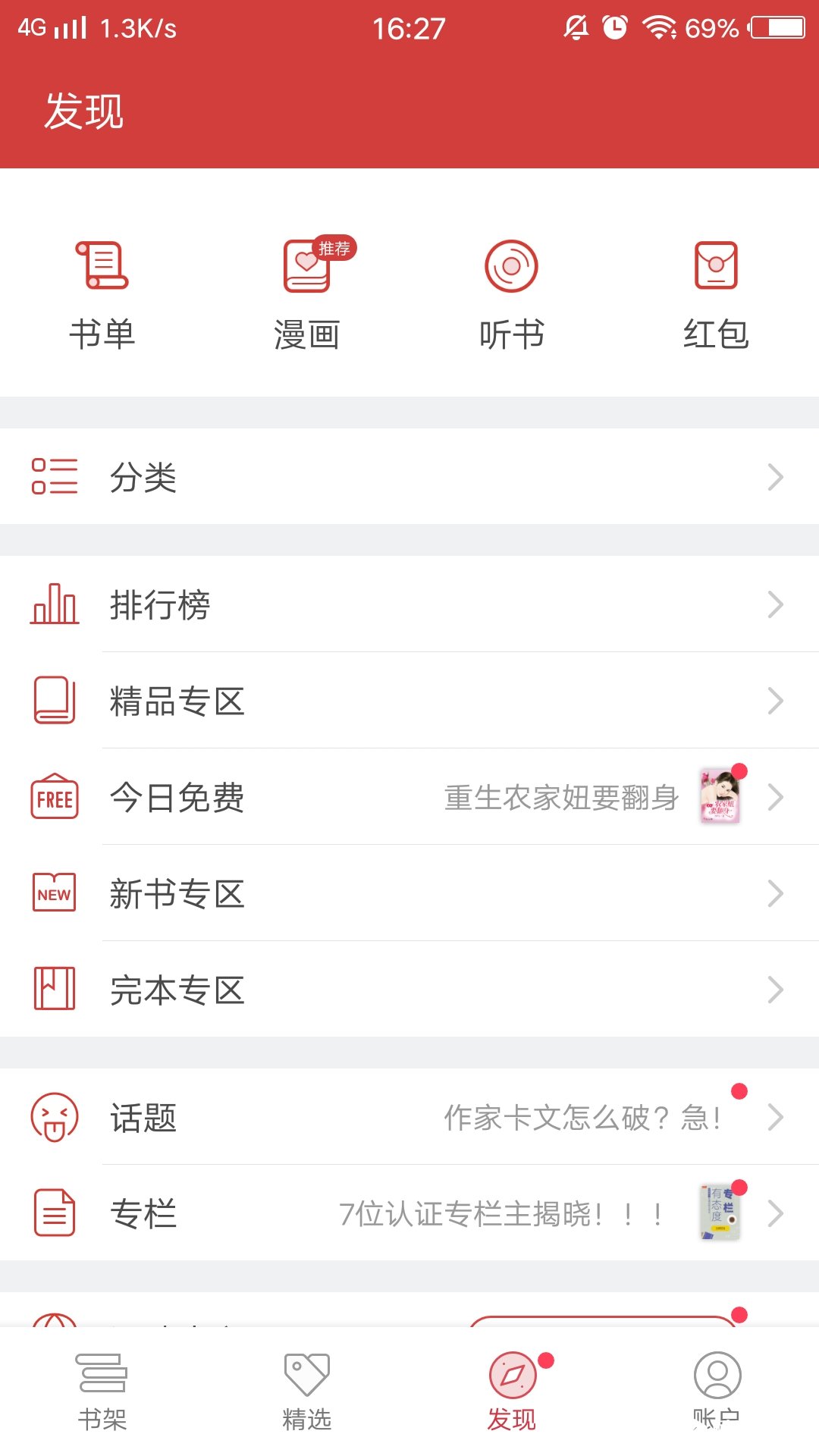
Task: Open 完本专区 completed books zone
Action: point(409,990)
